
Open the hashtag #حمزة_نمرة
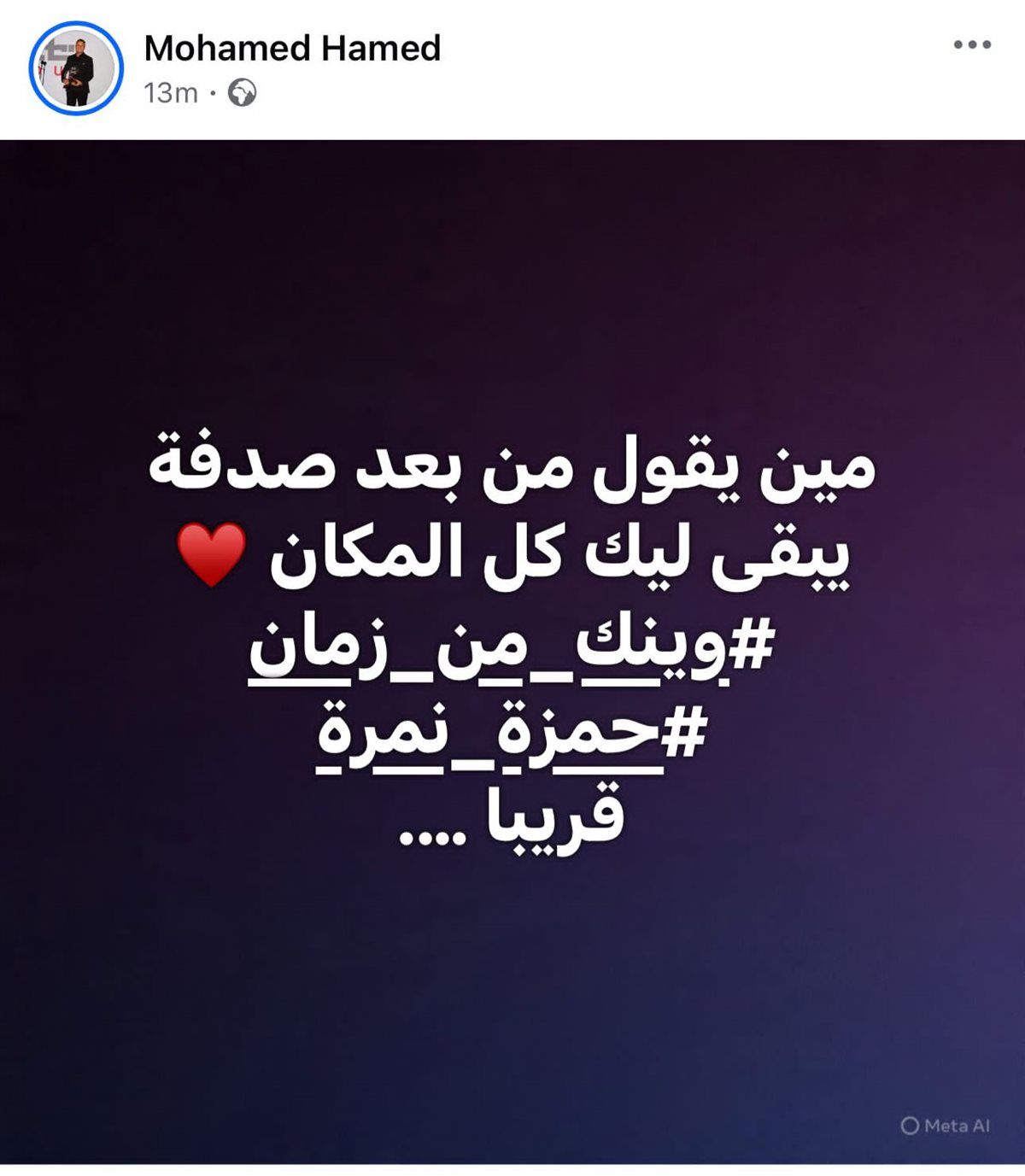pyautogui.click(x=509, y=735)
